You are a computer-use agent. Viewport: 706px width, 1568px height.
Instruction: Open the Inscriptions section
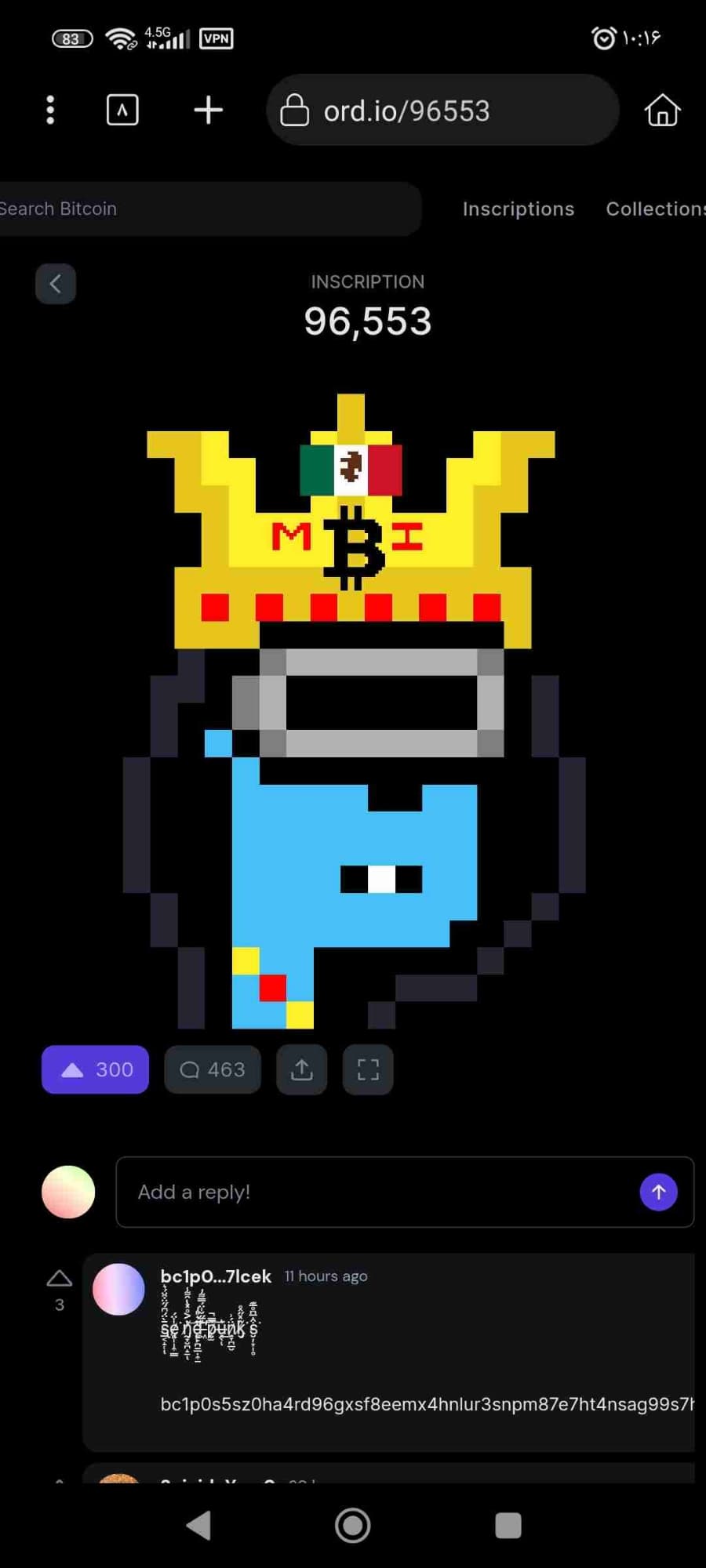click(x=518, y=209)
